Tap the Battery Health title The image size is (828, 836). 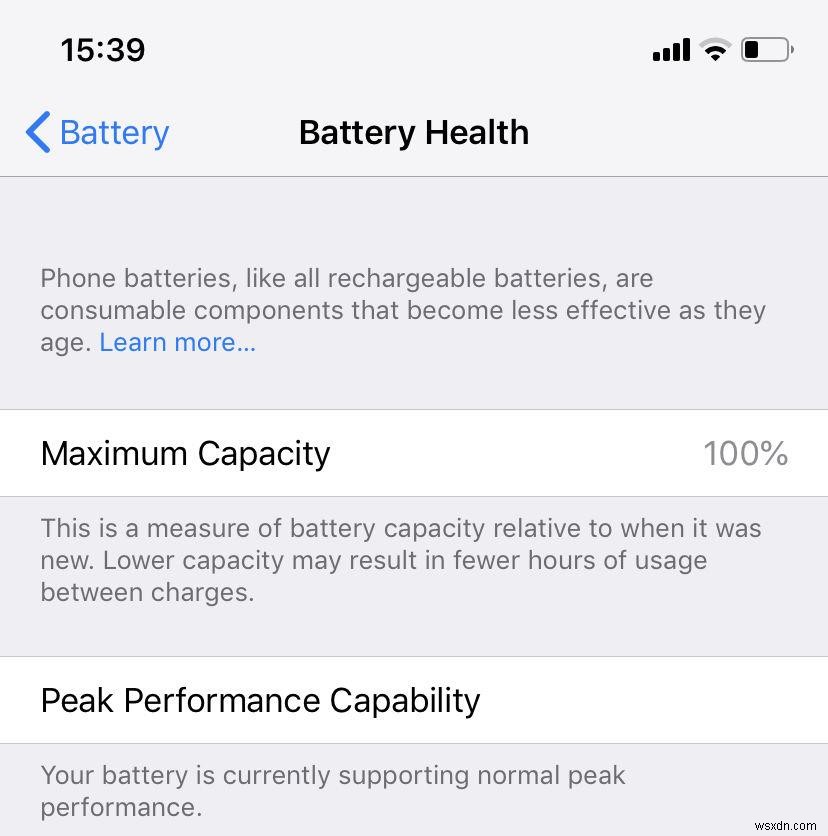click(413, 132)
